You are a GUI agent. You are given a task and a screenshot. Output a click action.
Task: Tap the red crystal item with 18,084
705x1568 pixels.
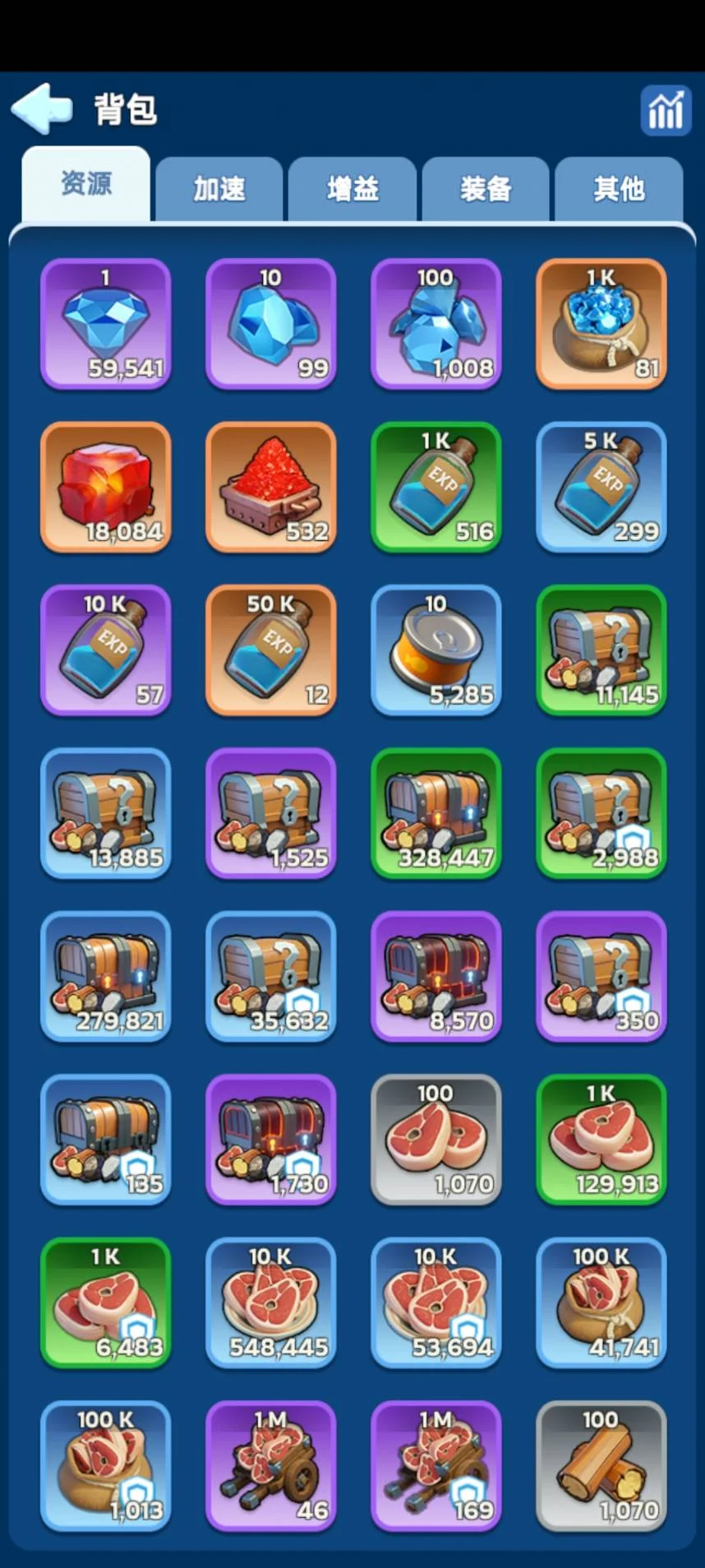tap(106, 487)
